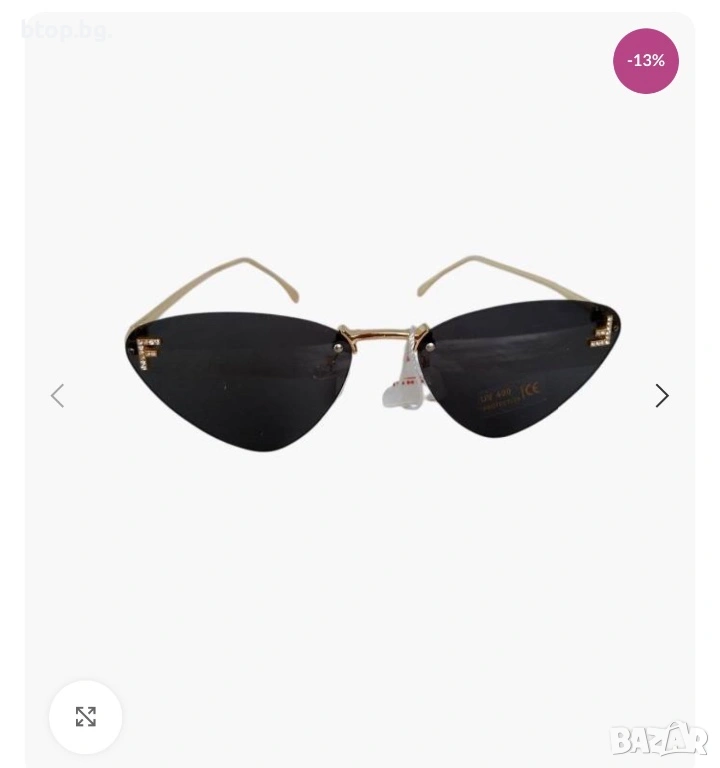720x768 pixels.
Task: Expand the sunglasses image to fullscreen
Action: coord(86,716)
